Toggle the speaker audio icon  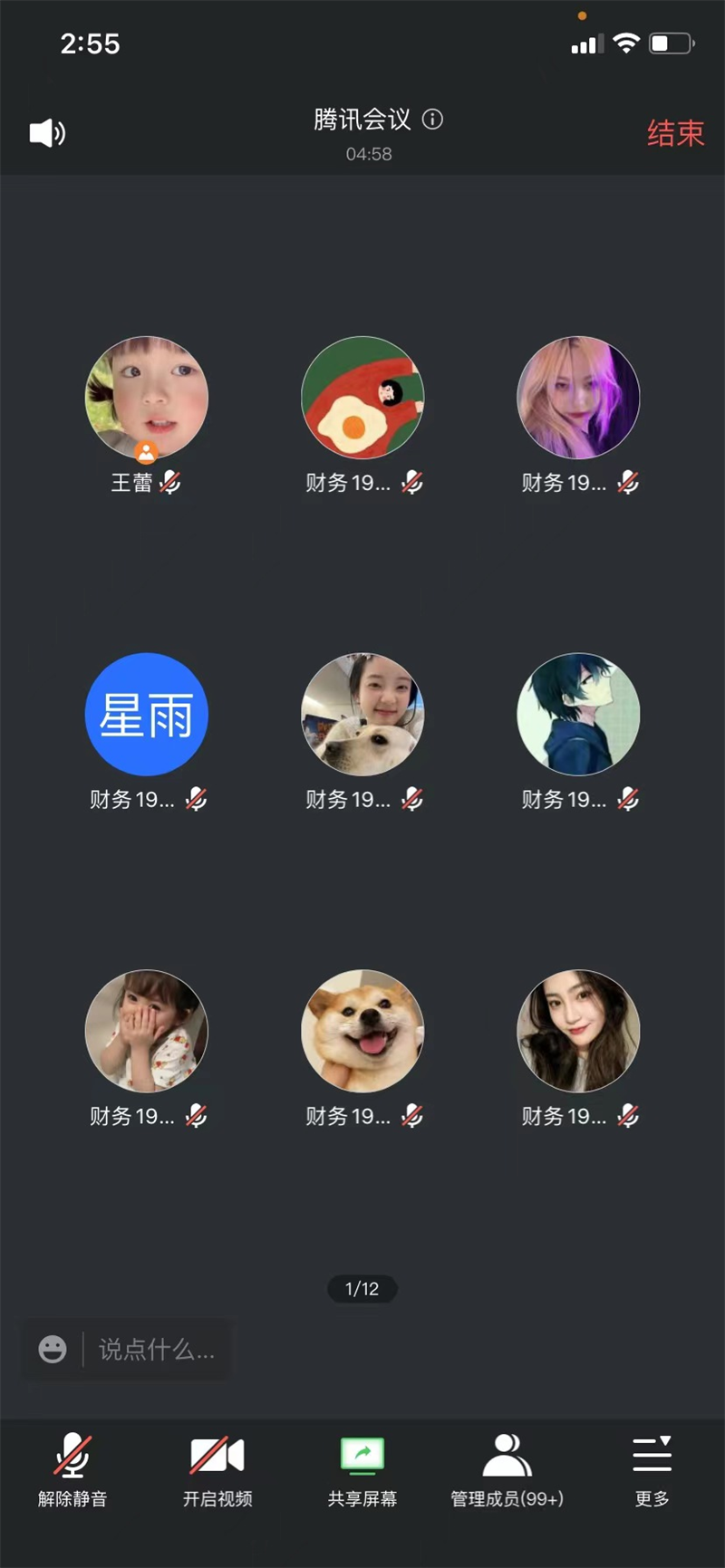[47, 133]
